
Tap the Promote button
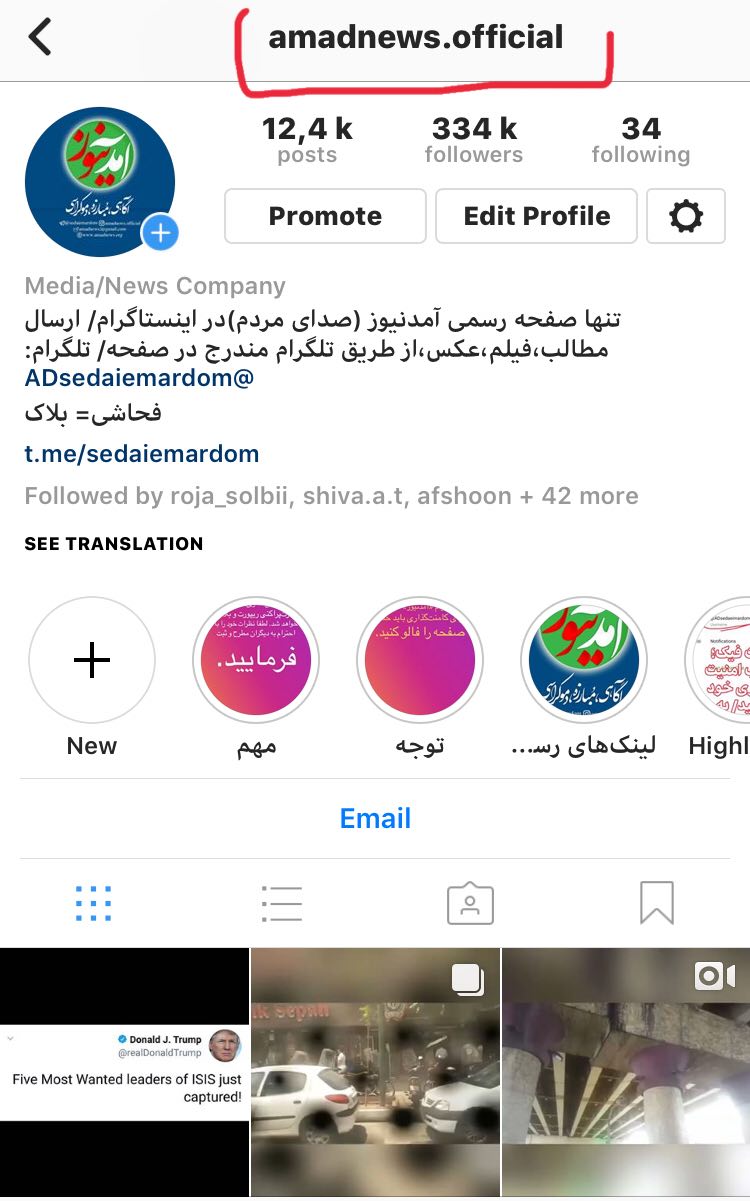pos(325,216)
